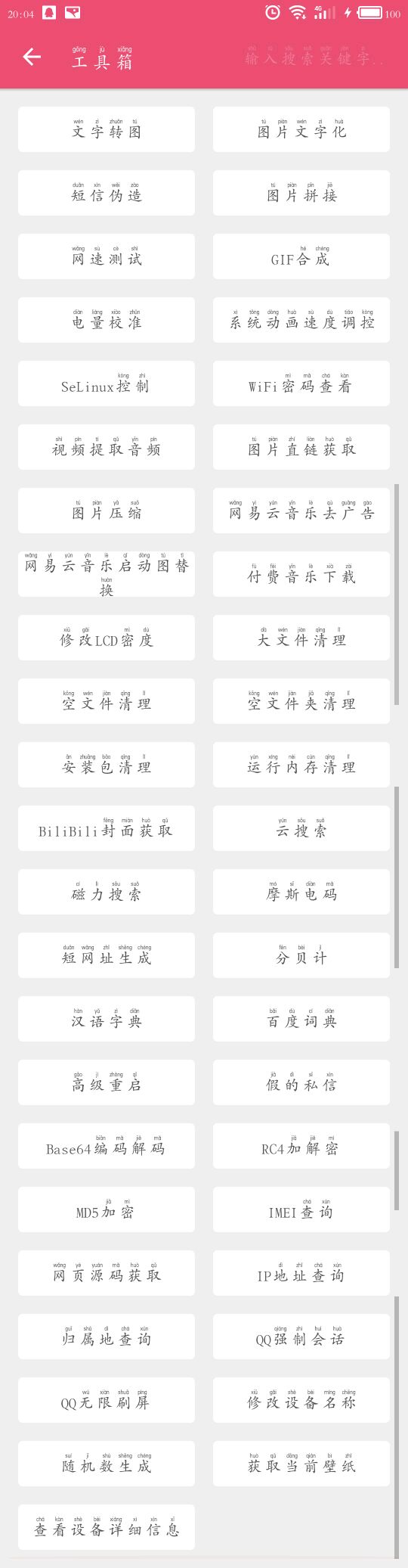Open SeLinux控制
This screenshot has height=1568, width=408.
tap(107, 383)
